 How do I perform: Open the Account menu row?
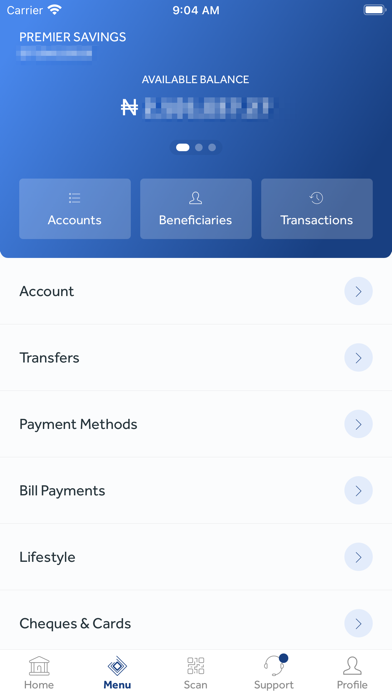tap(196, 291)
